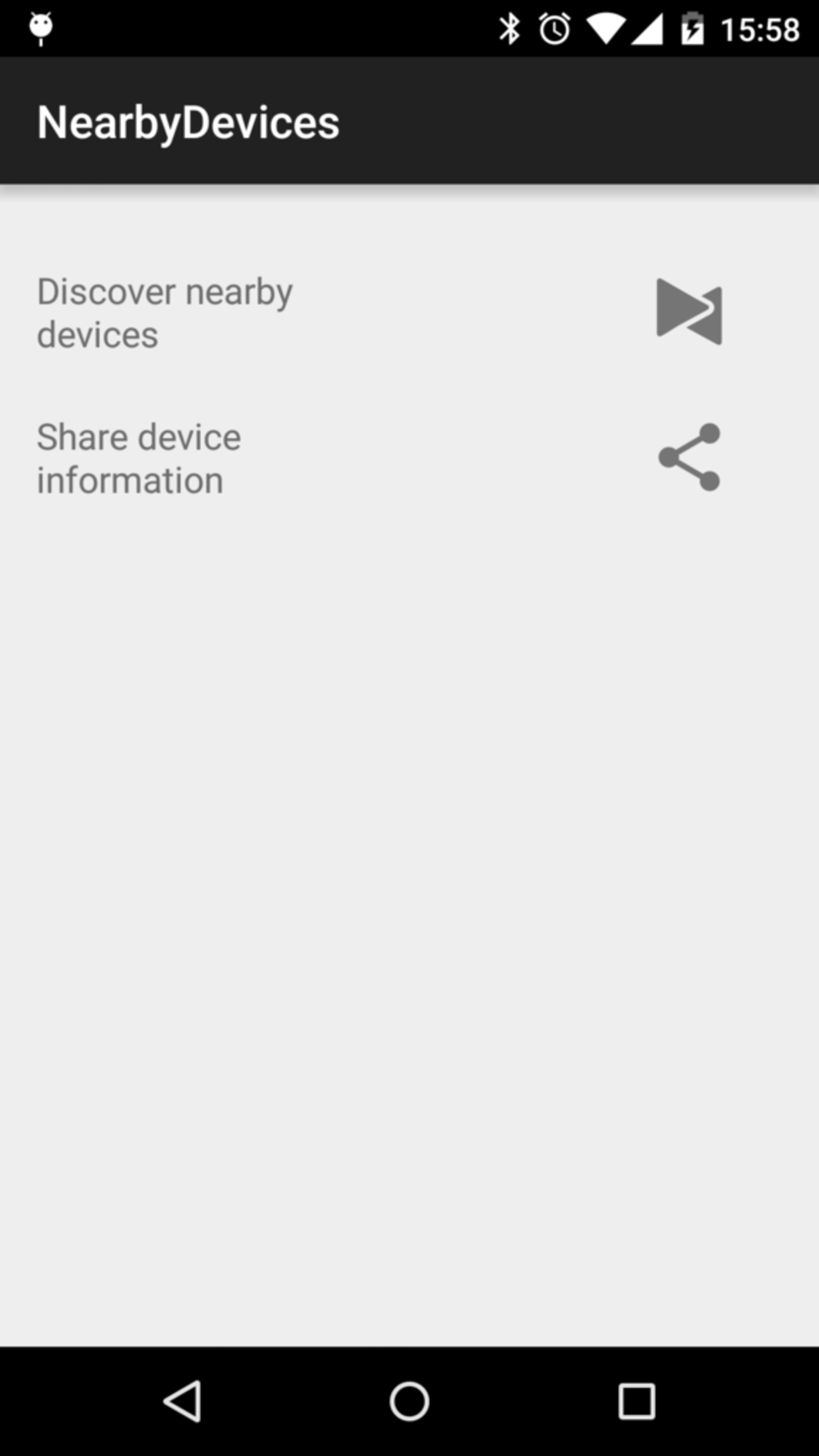Go back using the navigation bar
Screen dimensions: 819x1456
click(x=183, y=1401)
